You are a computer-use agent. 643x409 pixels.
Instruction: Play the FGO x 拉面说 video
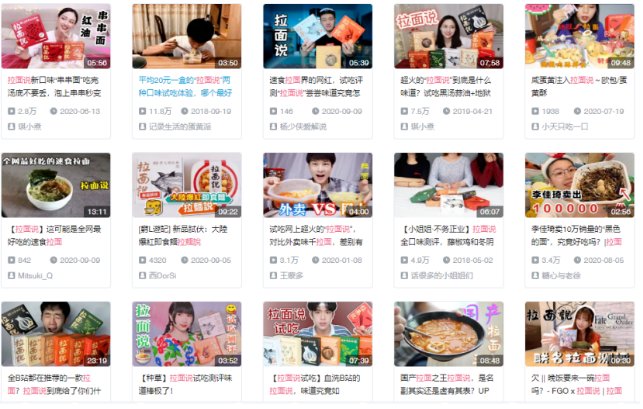pos(579,334)
